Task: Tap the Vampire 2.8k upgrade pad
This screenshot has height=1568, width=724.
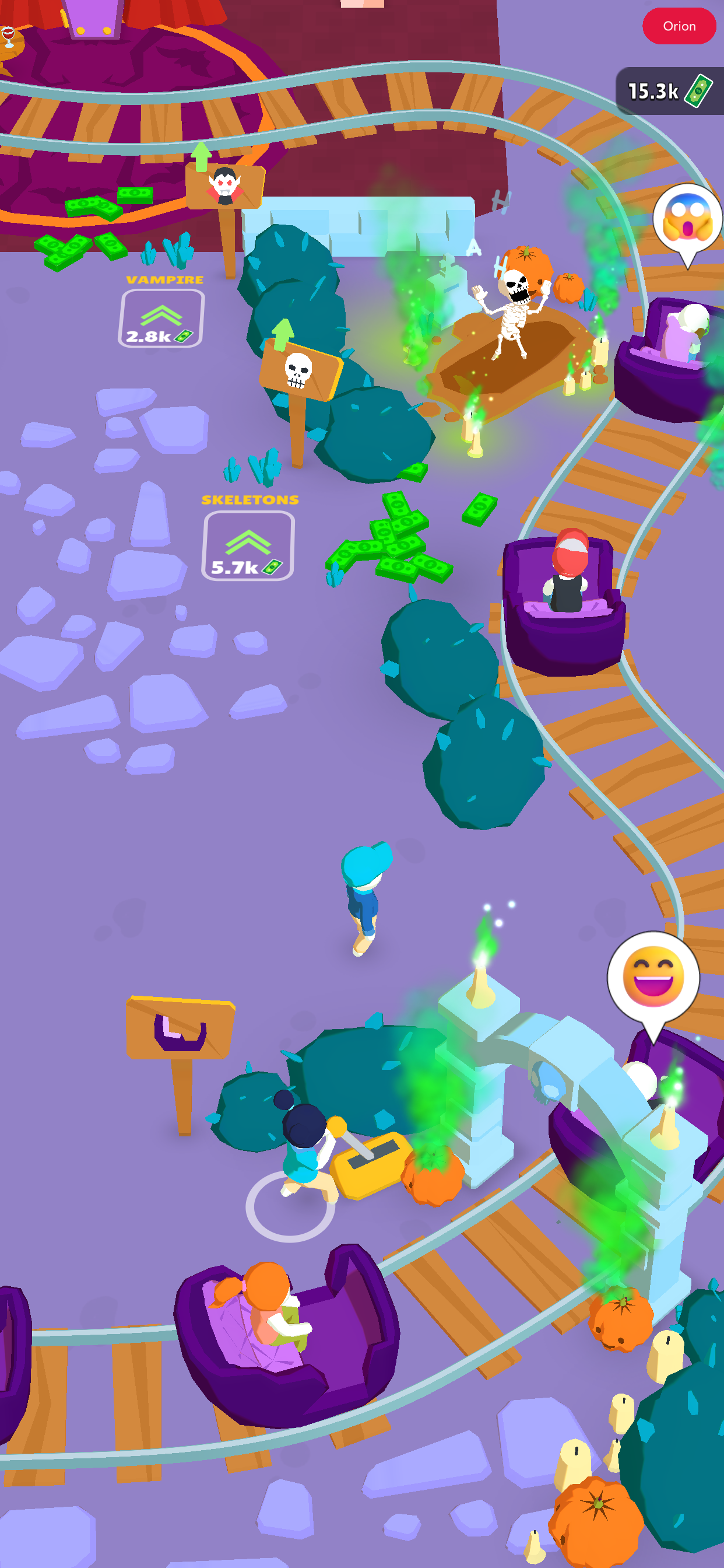Action: [161, 319]
